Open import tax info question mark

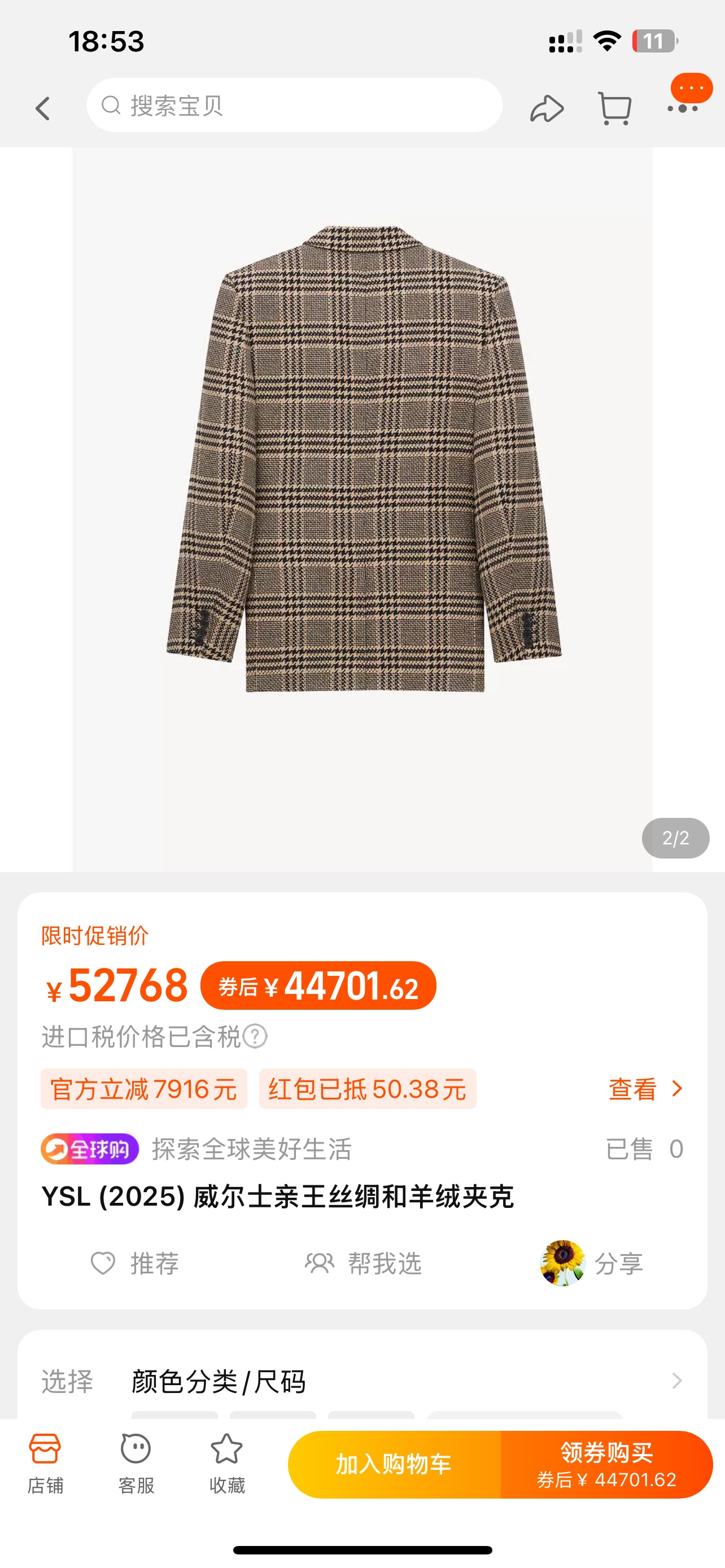pyautogui.click(x=255, y=1037)
